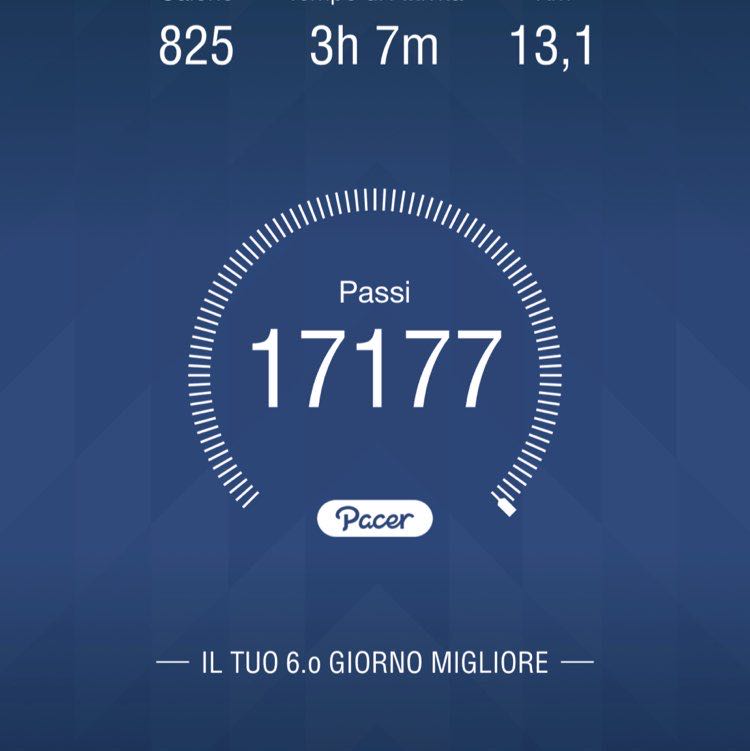Viewport: 750px width, 751px height.
Task: Open IL TUO 6.o GIORNO MIGLIORE link
Action: (375, 659)
